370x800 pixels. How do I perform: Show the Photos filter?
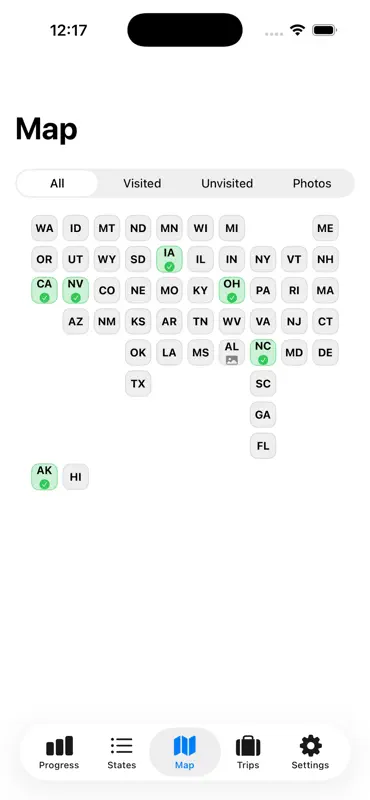311,183
